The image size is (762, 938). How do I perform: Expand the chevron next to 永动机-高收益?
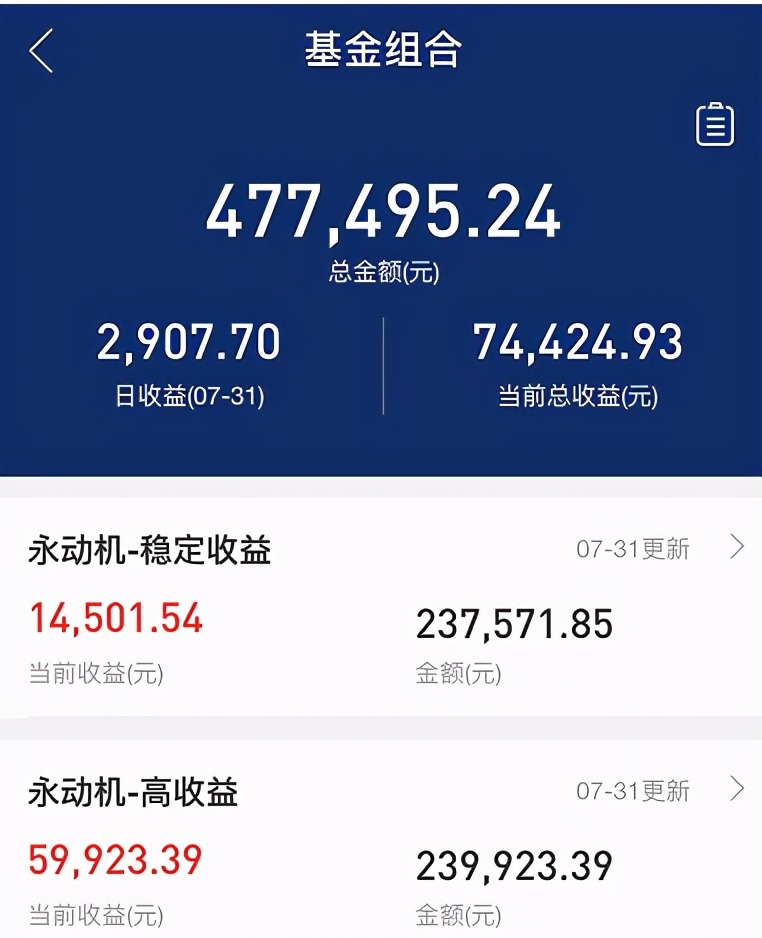[737, 790]
